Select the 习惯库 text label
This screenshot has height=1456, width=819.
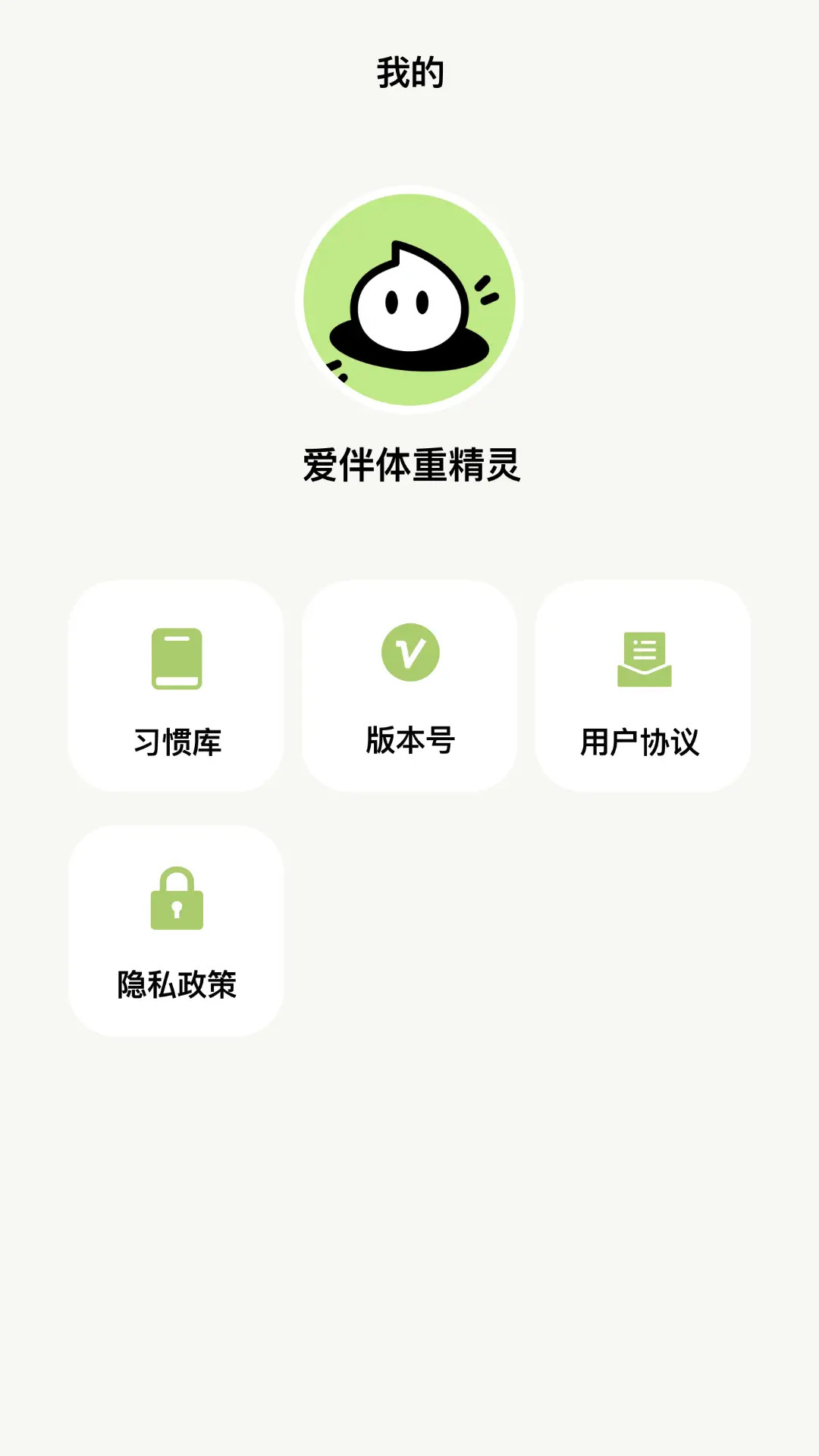[176, 743]
